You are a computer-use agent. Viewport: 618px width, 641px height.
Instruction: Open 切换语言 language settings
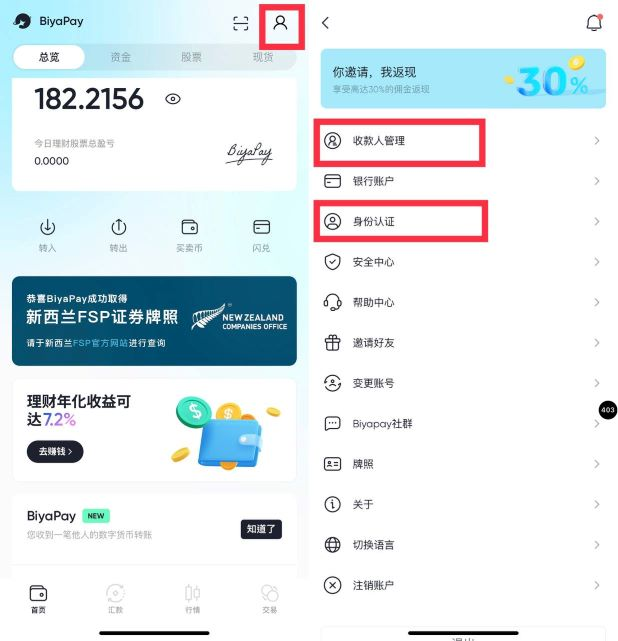click(462, 545)
